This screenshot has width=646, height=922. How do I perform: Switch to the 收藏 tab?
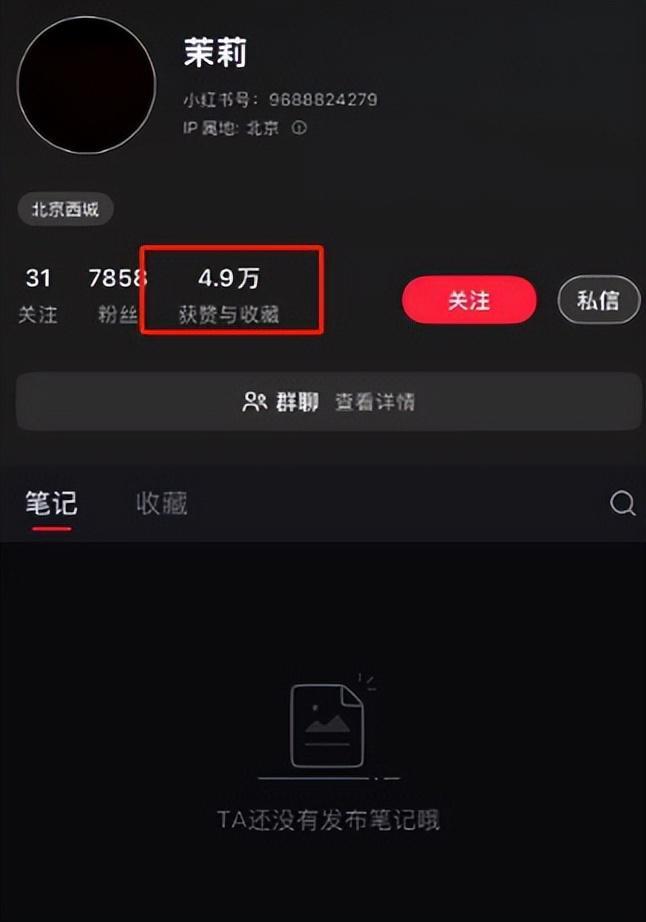[x=162, y=503]
